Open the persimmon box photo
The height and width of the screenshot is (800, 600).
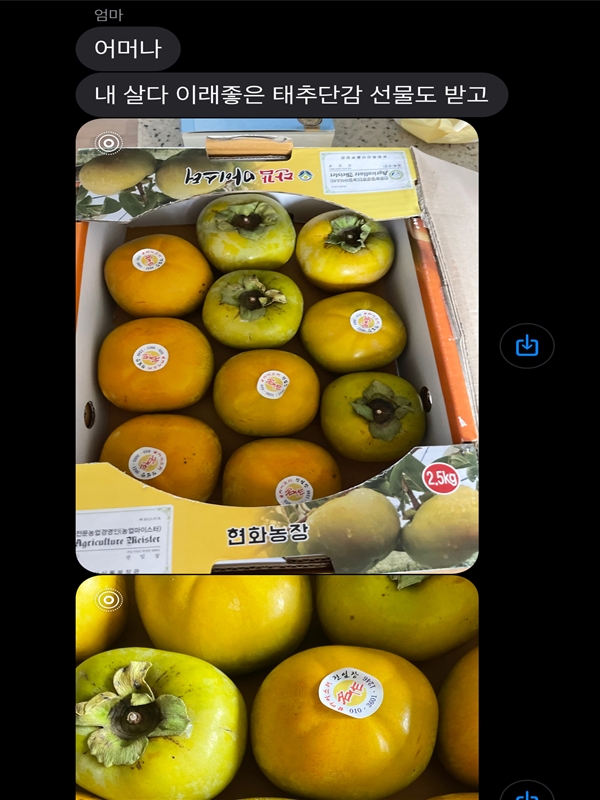tap(277, 345)
